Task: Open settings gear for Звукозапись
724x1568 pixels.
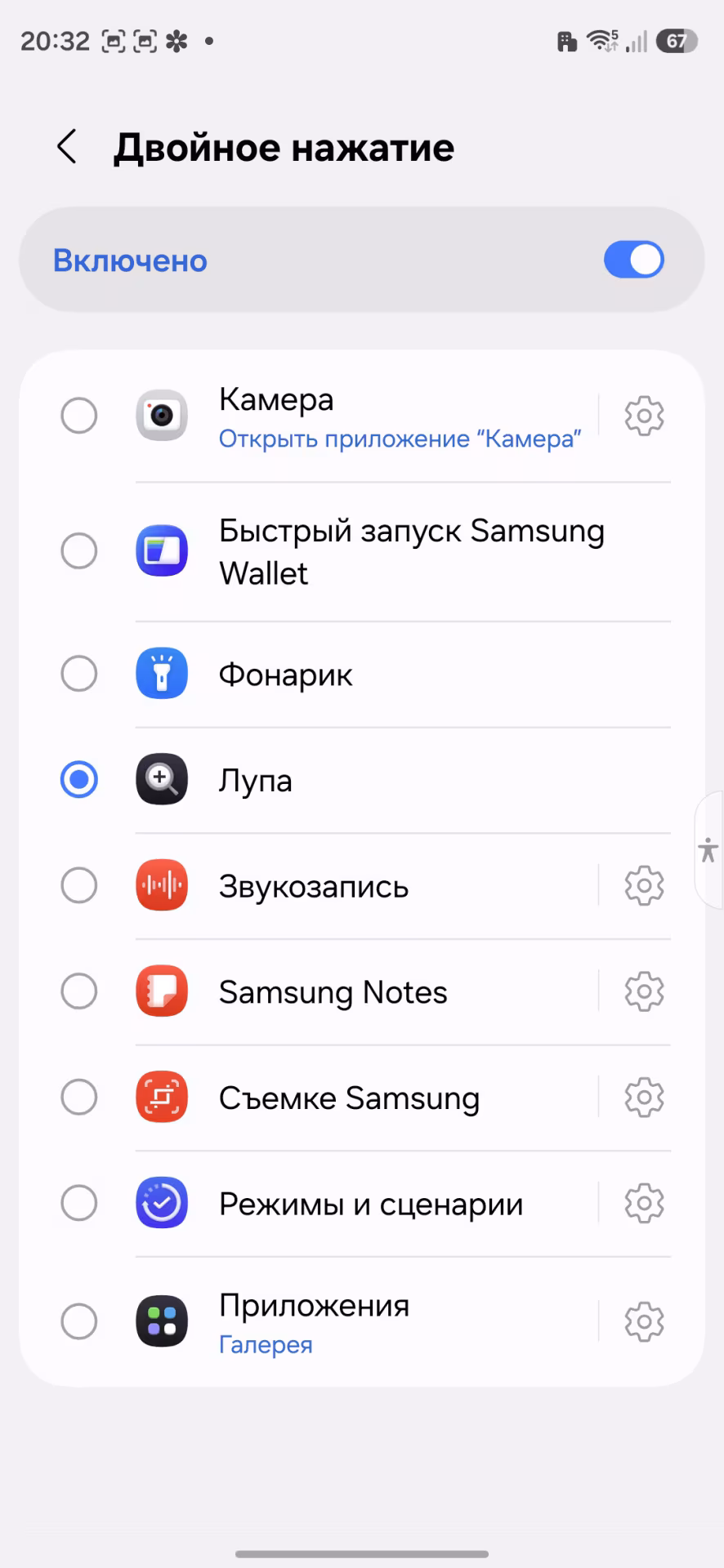Action: coord(643,885)
